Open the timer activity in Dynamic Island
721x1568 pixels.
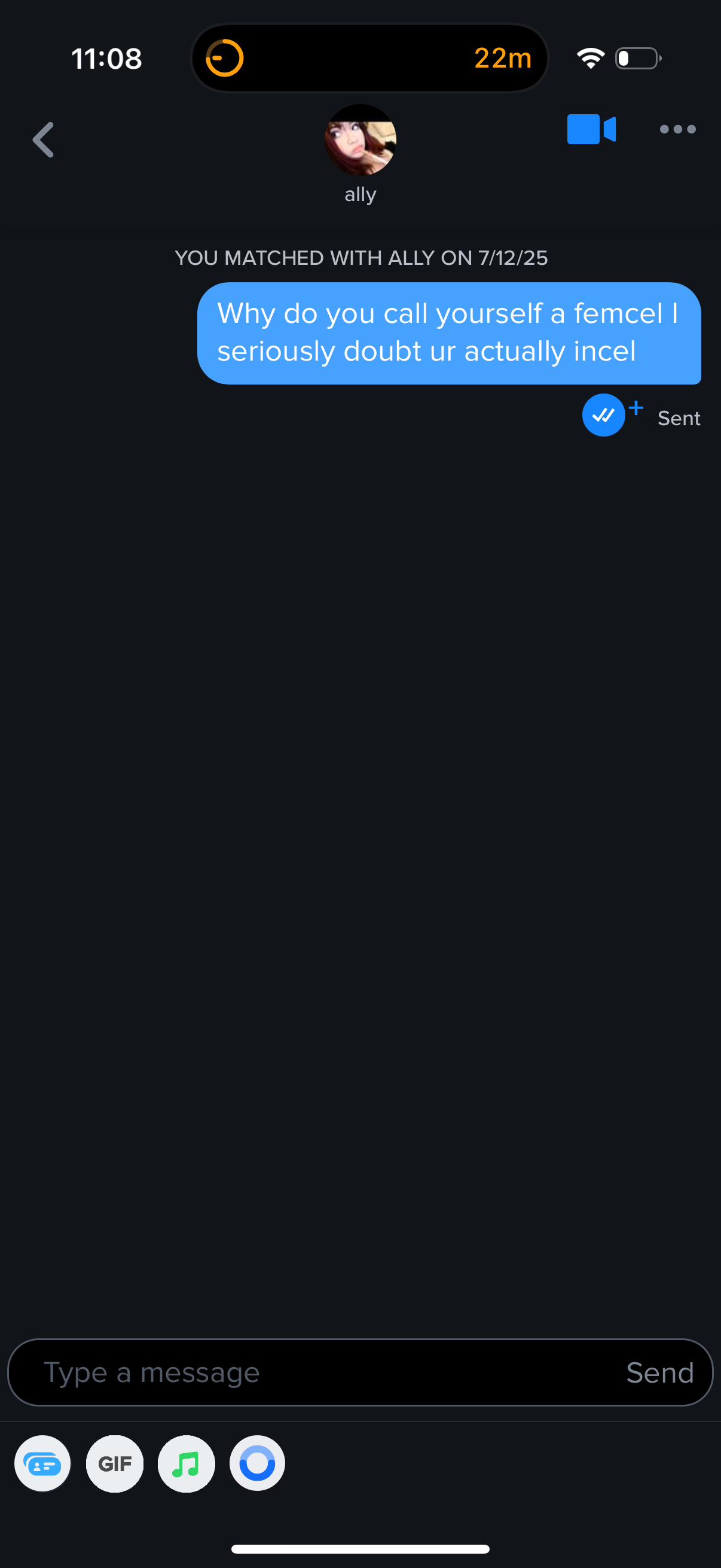(x=369, y=59)
